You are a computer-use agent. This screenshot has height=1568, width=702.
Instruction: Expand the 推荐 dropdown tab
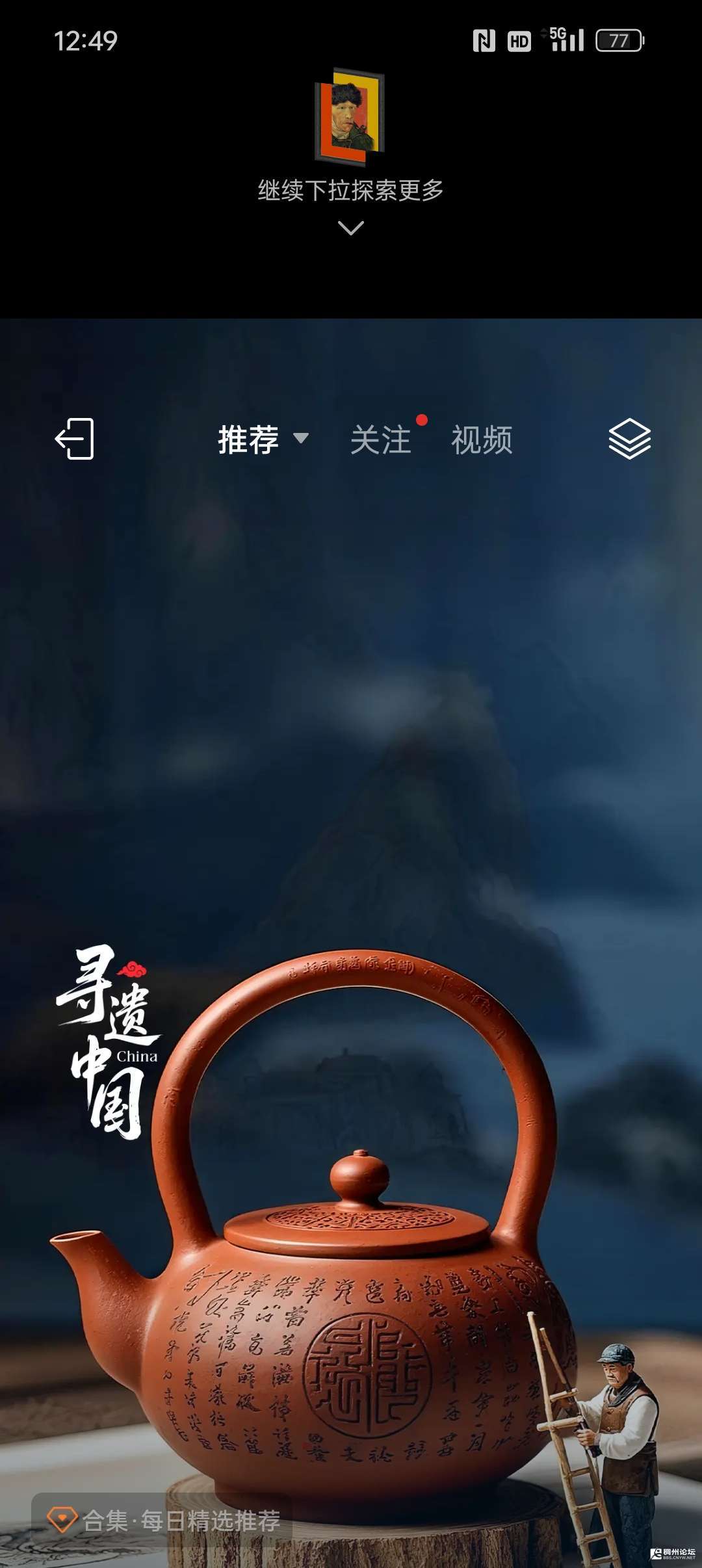coord(262,440)
